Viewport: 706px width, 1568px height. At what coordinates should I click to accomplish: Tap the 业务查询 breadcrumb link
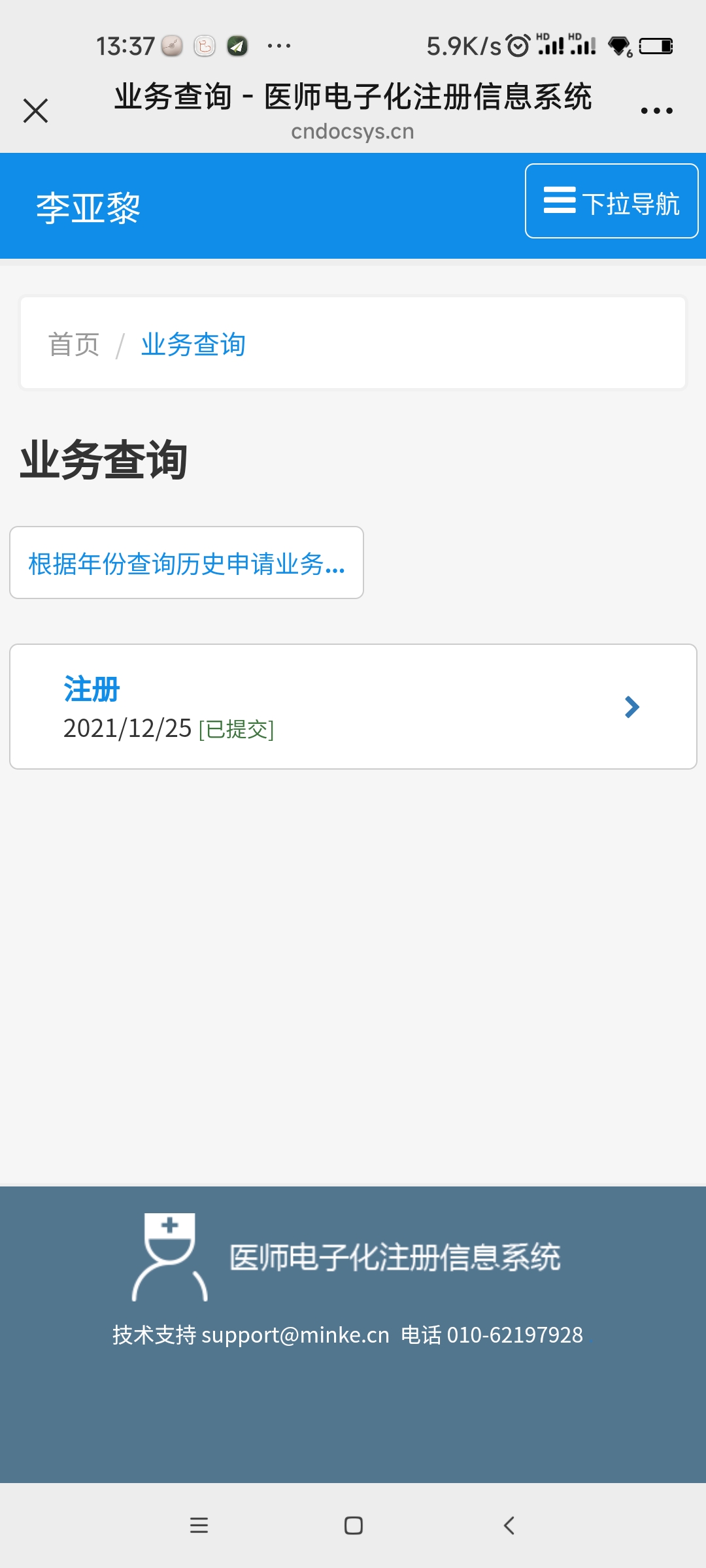click(193, 344)
